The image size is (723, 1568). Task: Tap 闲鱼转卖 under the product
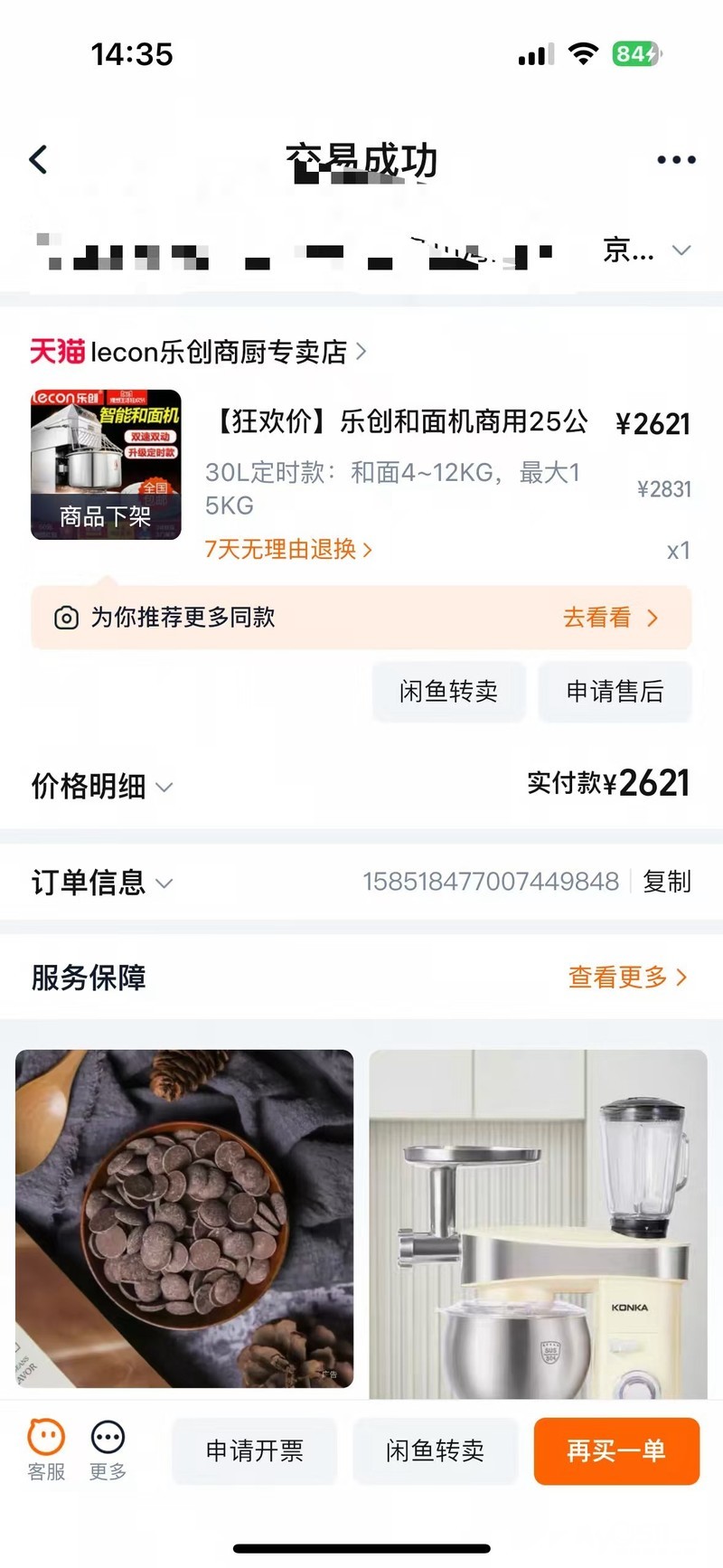point(448,692)
